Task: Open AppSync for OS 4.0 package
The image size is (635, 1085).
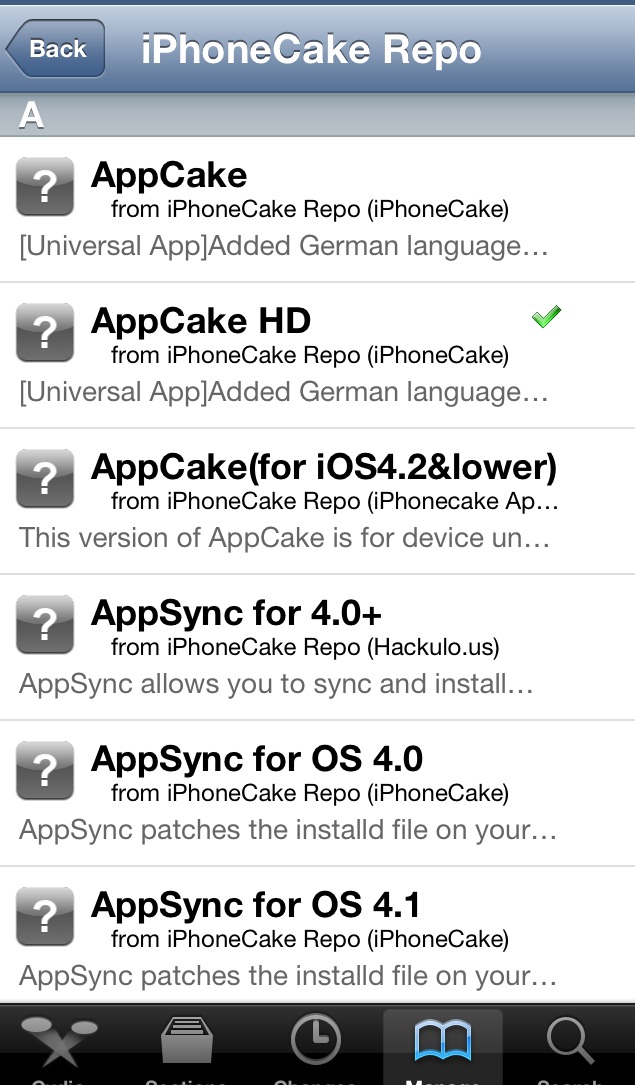Action: (x=318, y=793)
